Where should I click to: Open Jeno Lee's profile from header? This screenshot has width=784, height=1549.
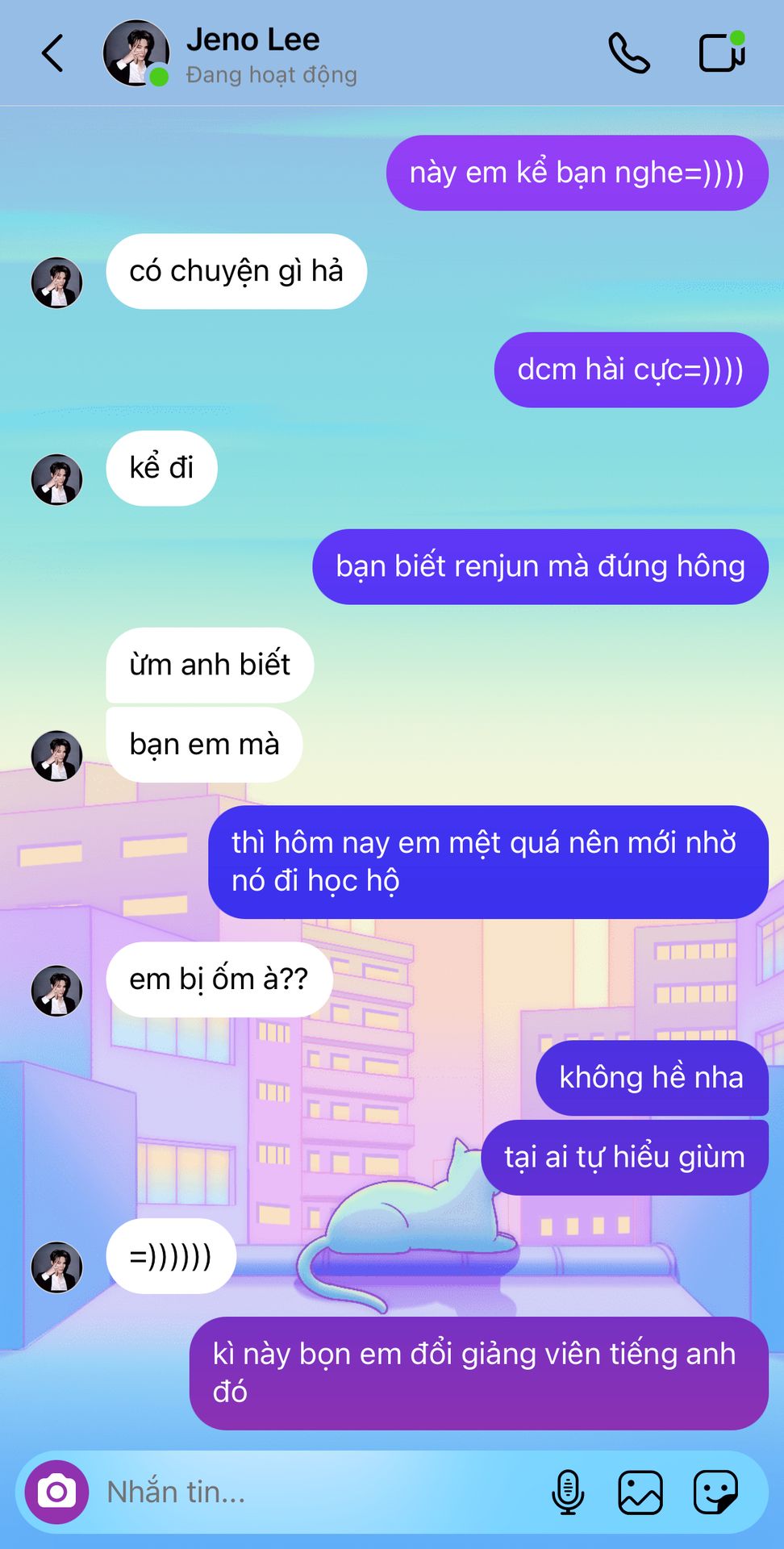pyautogui.click(x=252, y=54)
